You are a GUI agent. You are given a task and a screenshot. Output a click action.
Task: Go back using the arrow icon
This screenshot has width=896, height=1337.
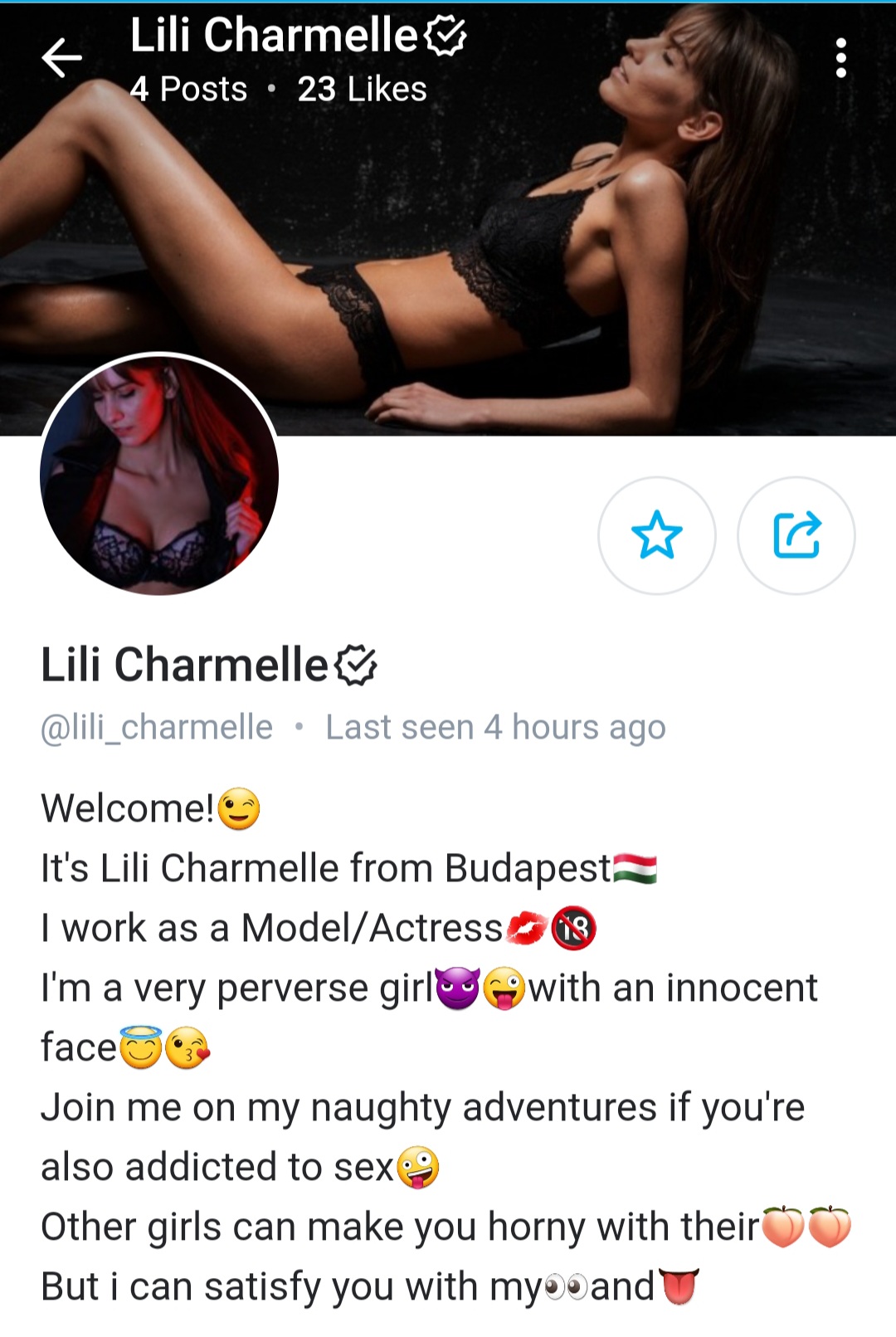pos(62,59)
